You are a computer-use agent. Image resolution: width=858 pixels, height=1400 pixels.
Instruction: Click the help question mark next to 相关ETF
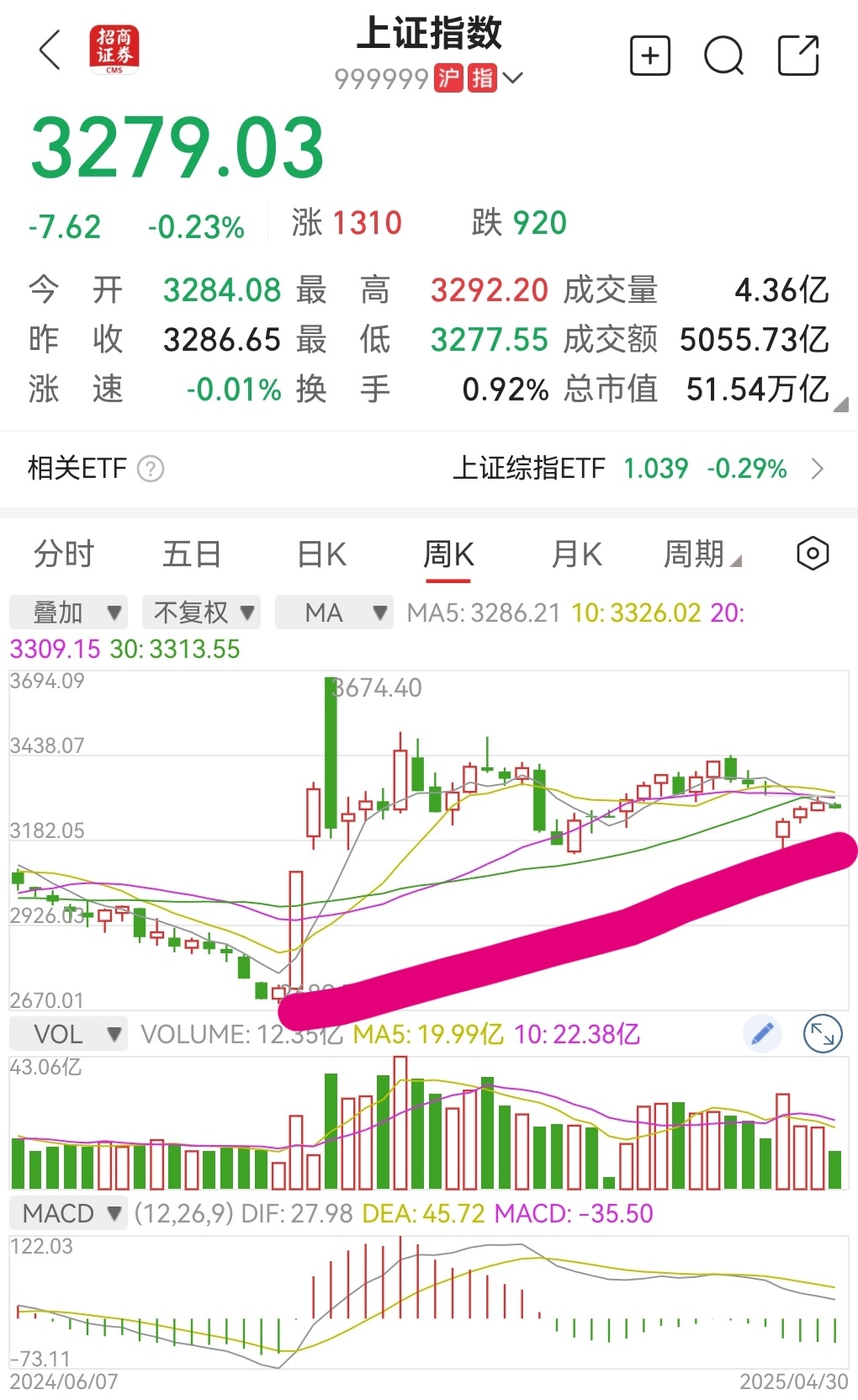150,469
